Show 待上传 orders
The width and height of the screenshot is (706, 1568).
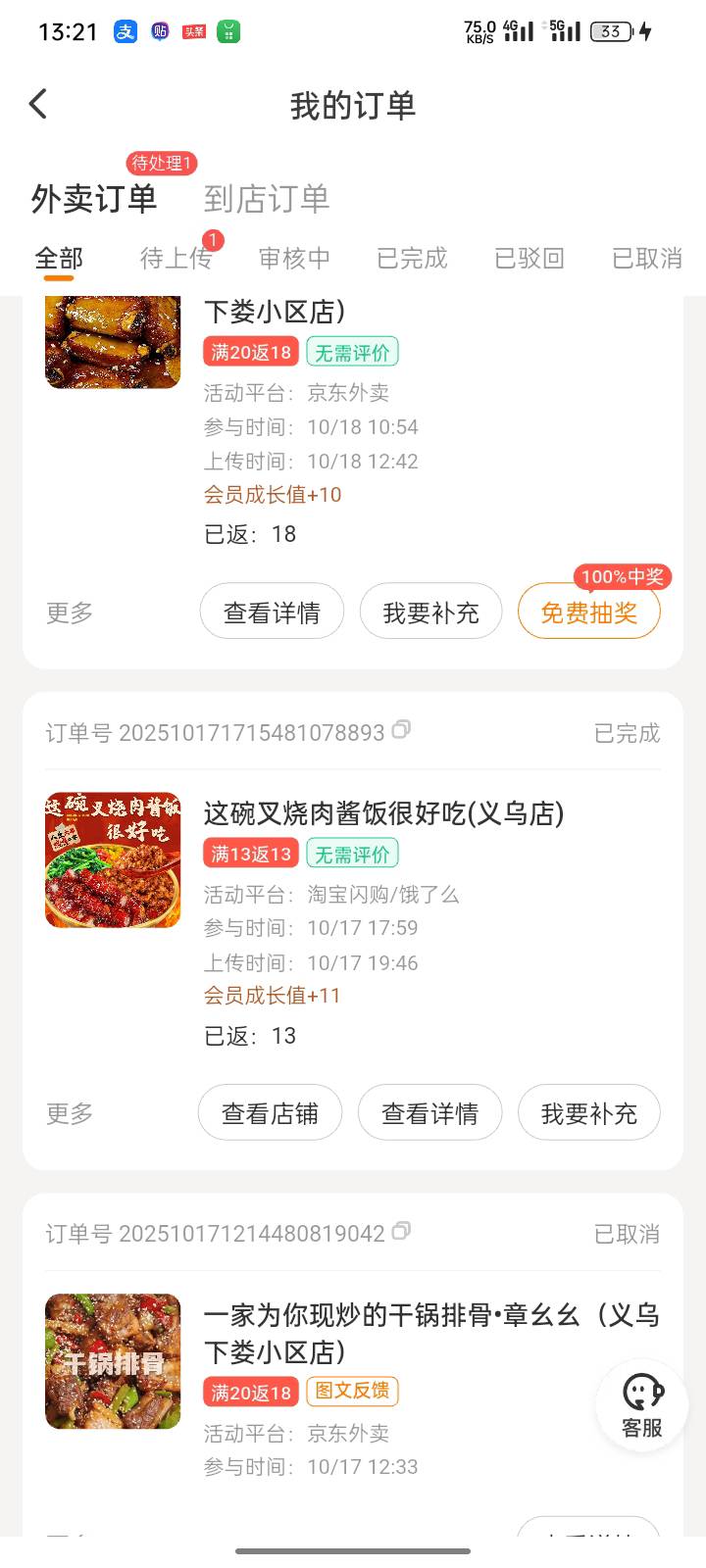[x=176, y=258]
